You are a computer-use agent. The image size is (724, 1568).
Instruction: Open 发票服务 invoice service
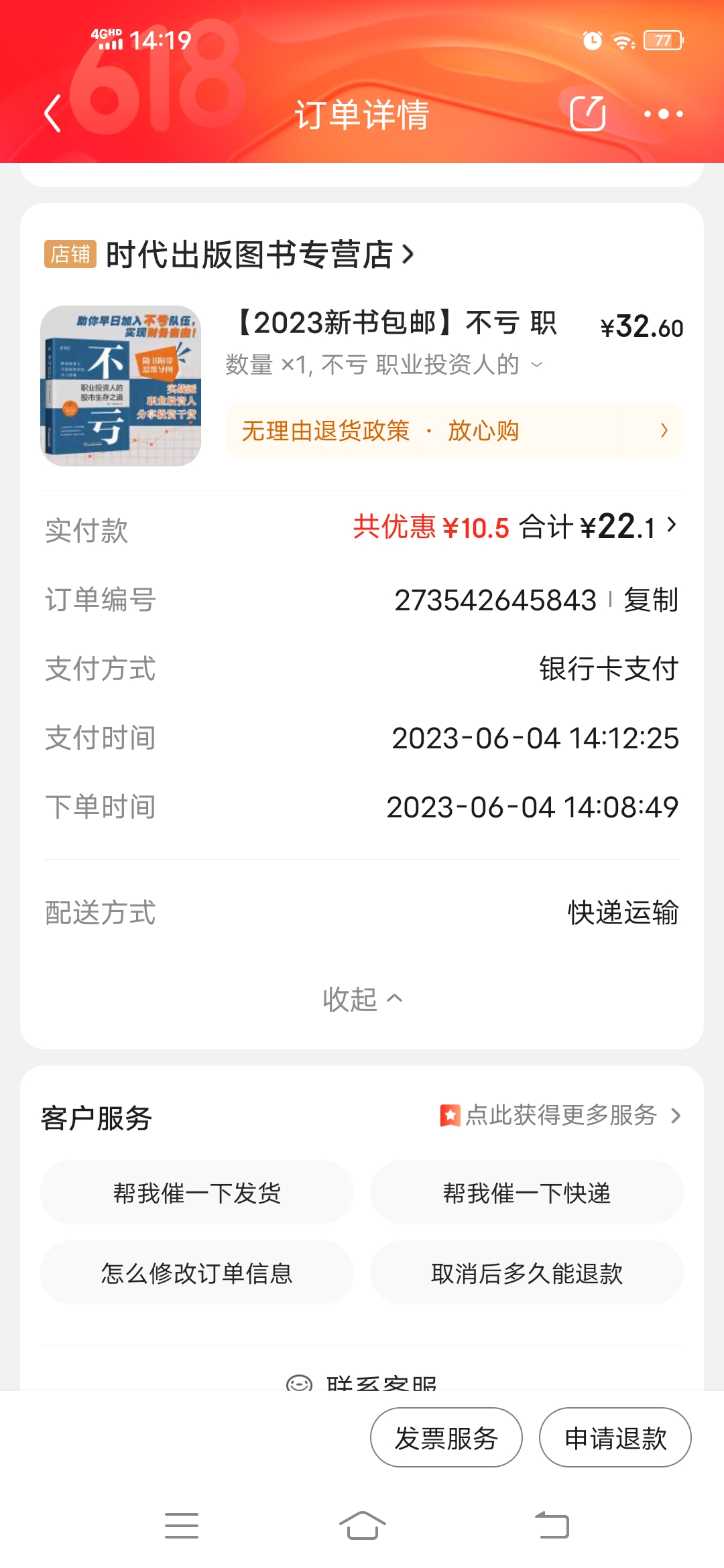point(446,1438)
